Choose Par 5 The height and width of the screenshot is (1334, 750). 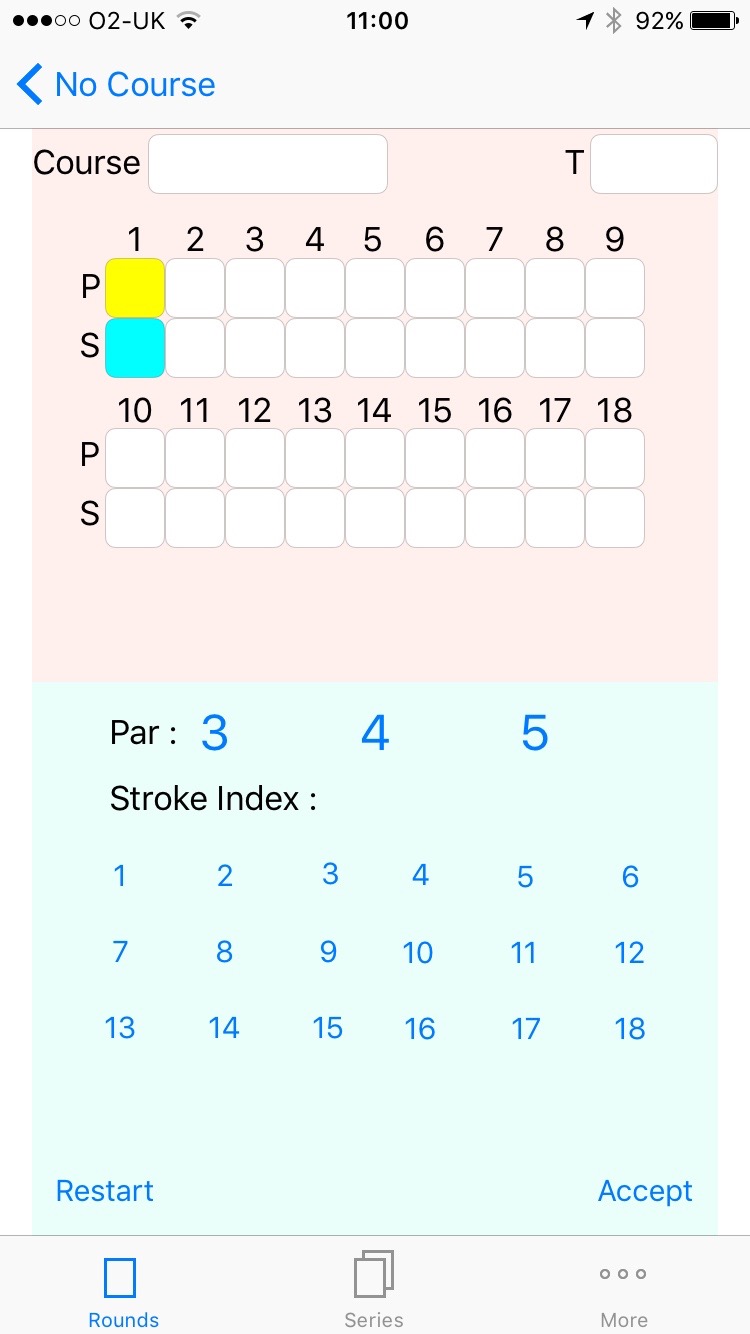(535, 734)
